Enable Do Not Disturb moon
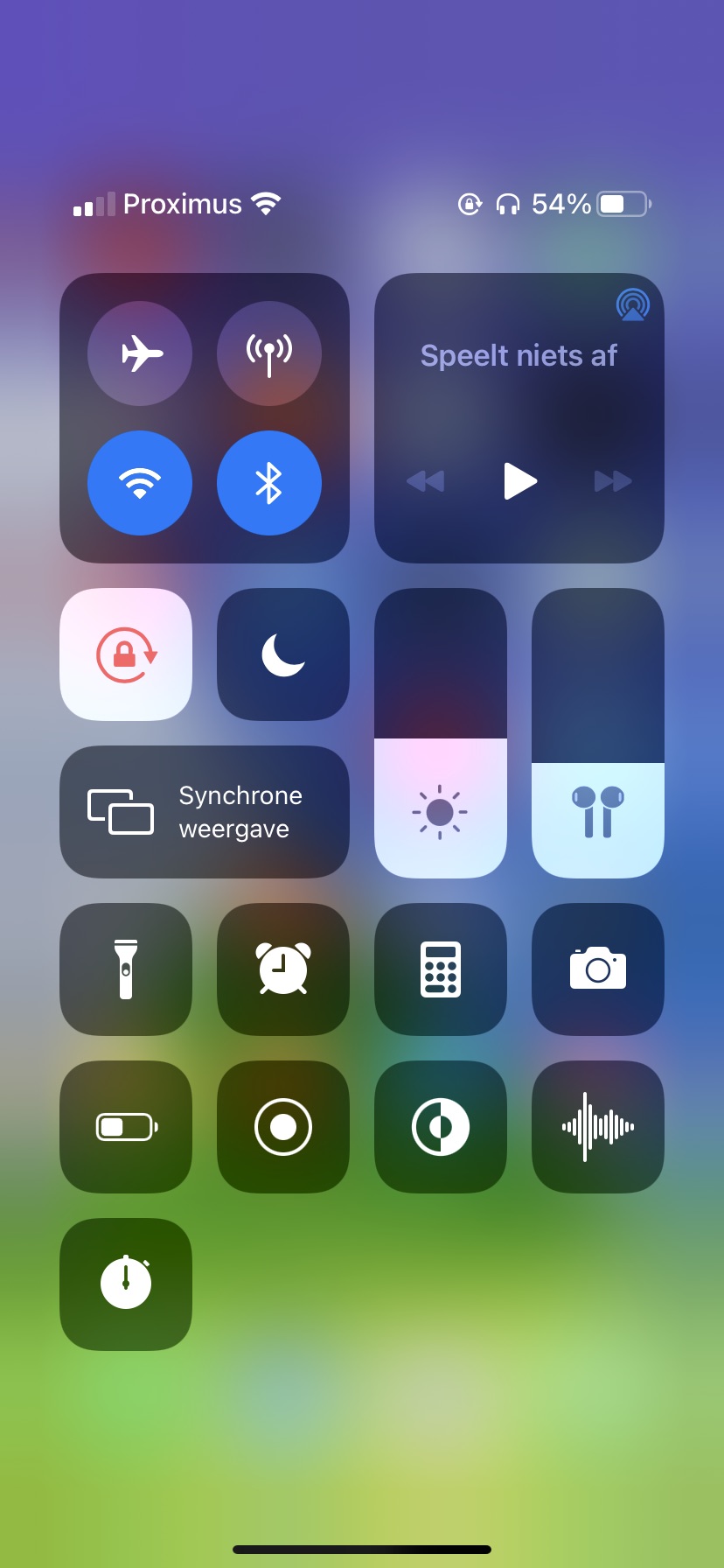 click(283, 654)
